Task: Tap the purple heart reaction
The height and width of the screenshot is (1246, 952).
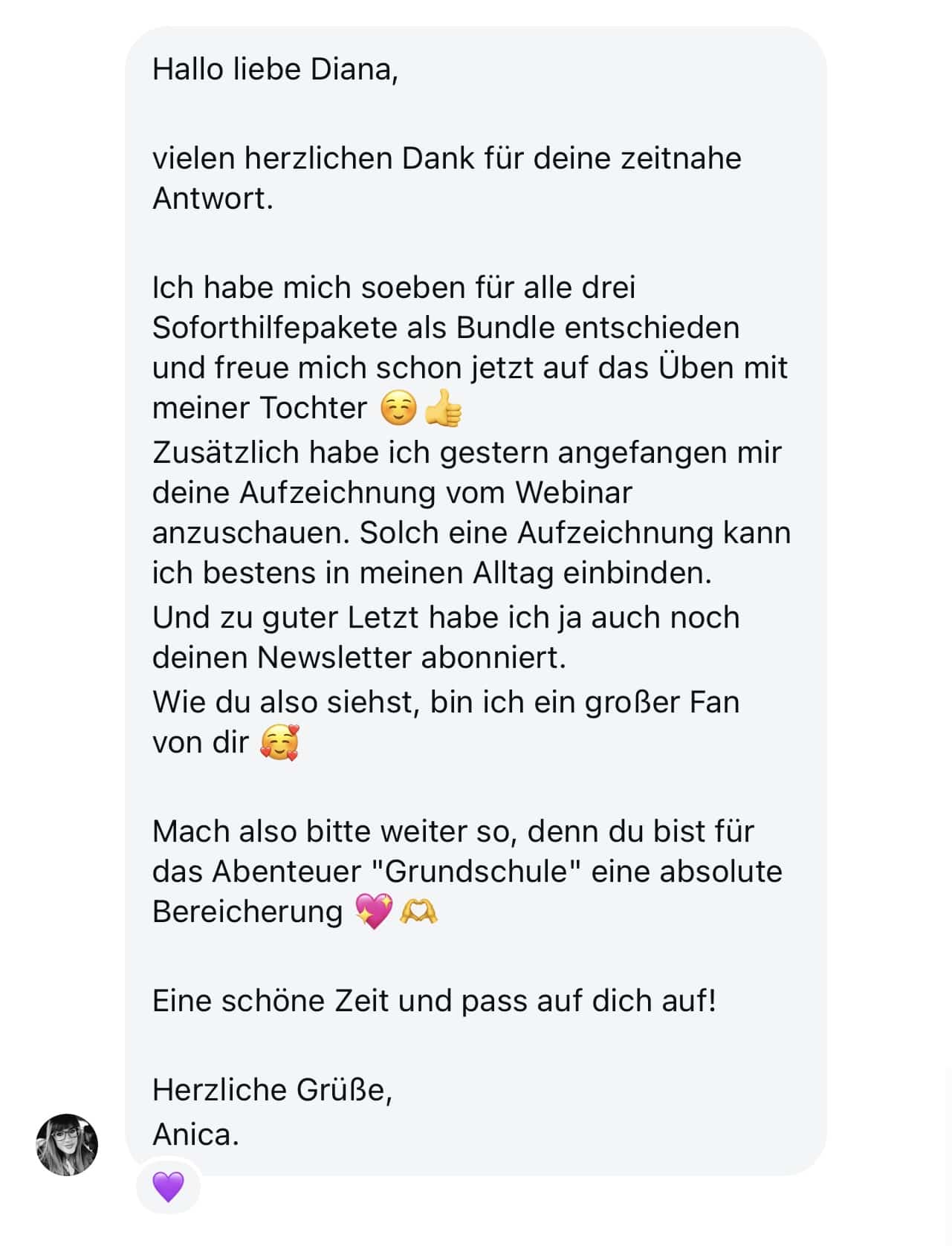Action: point(168,1186)
